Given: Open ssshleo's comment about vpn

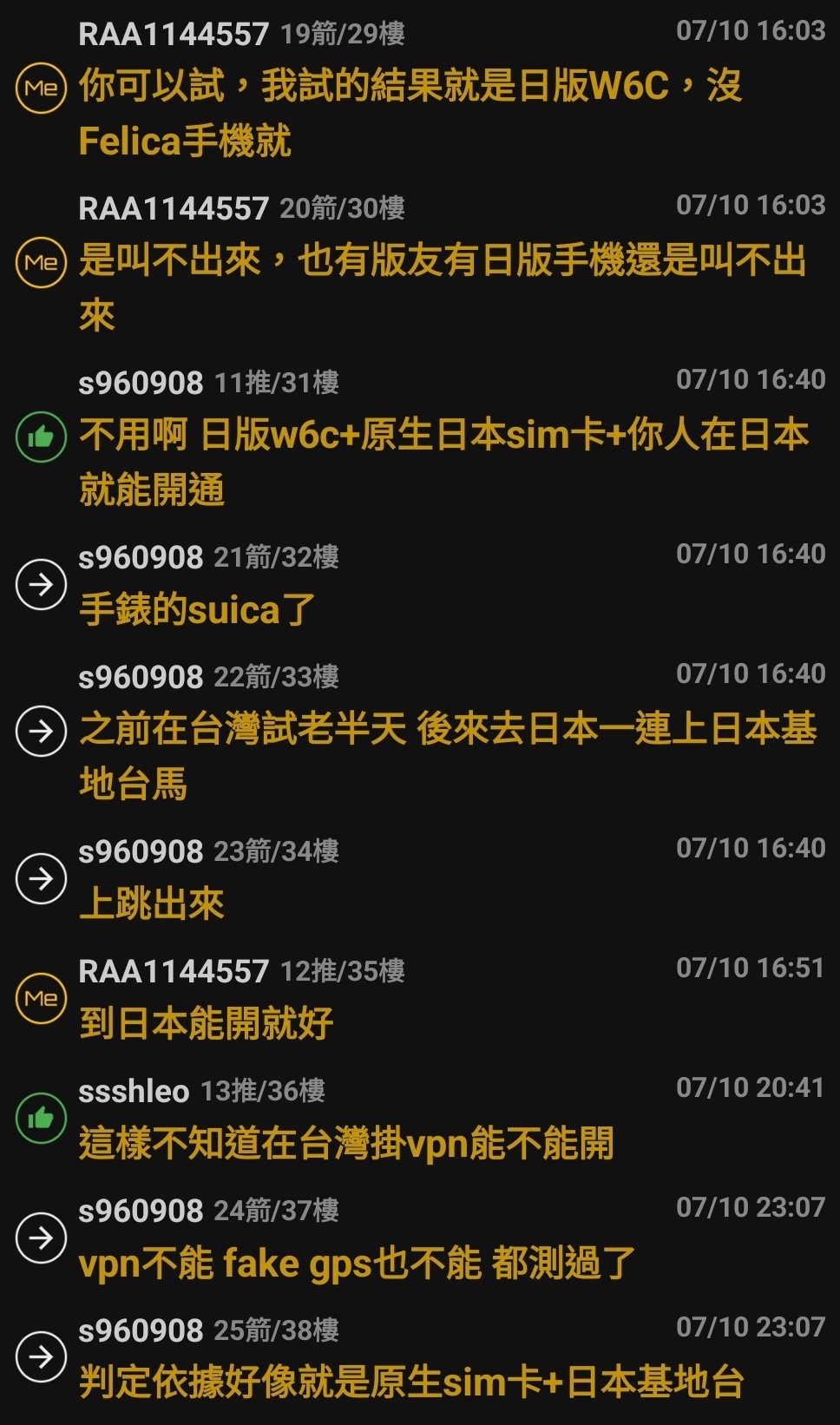Looking at the screenshot, I should click(420, 1119).
